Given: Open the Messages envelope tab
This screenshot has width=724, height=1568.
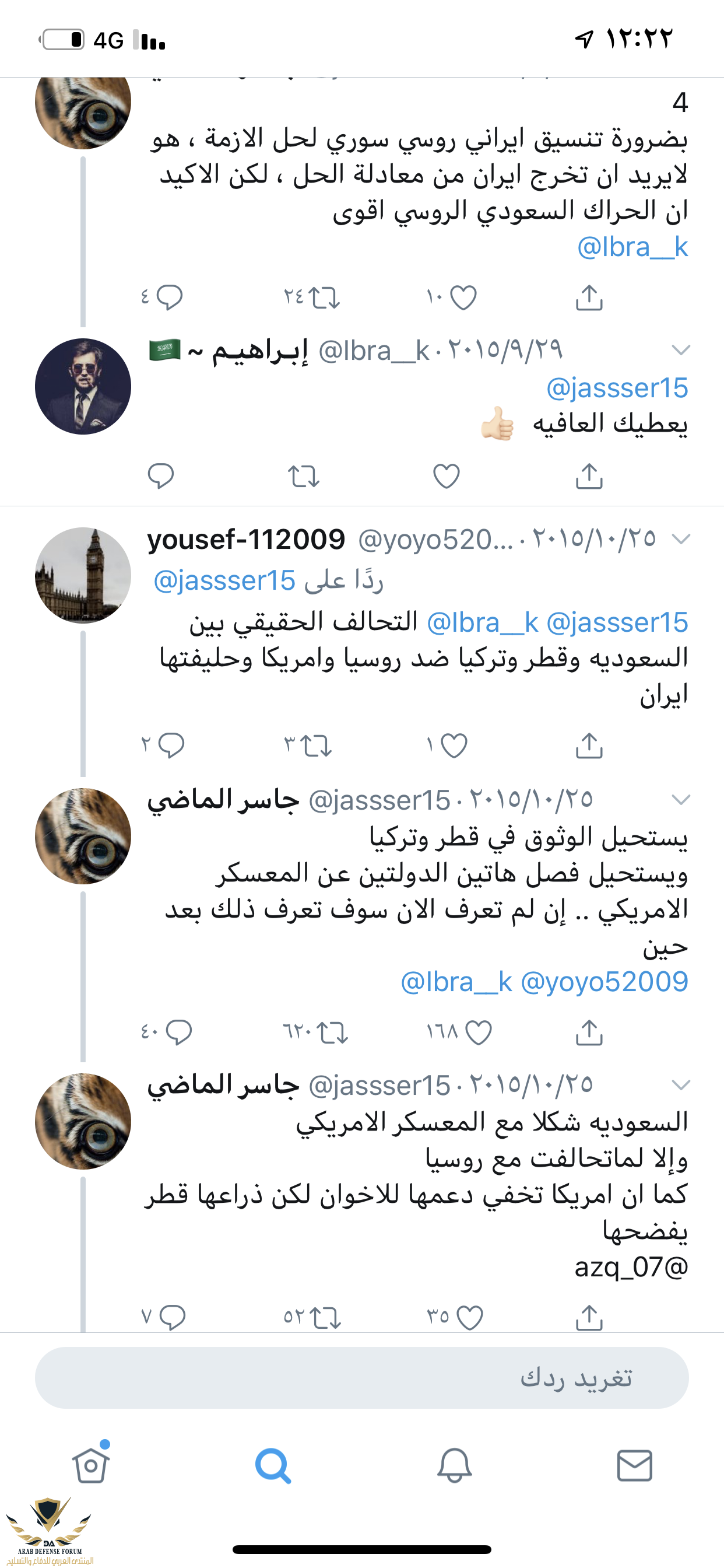Looking at the screenshot, I should point(635,1466).
